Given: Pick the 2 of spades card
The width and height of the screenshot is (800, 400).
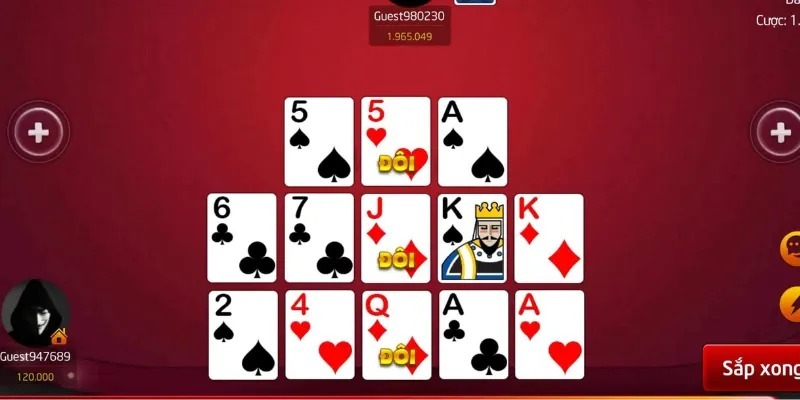Looking at the screenshot, I should click(243, 335).
